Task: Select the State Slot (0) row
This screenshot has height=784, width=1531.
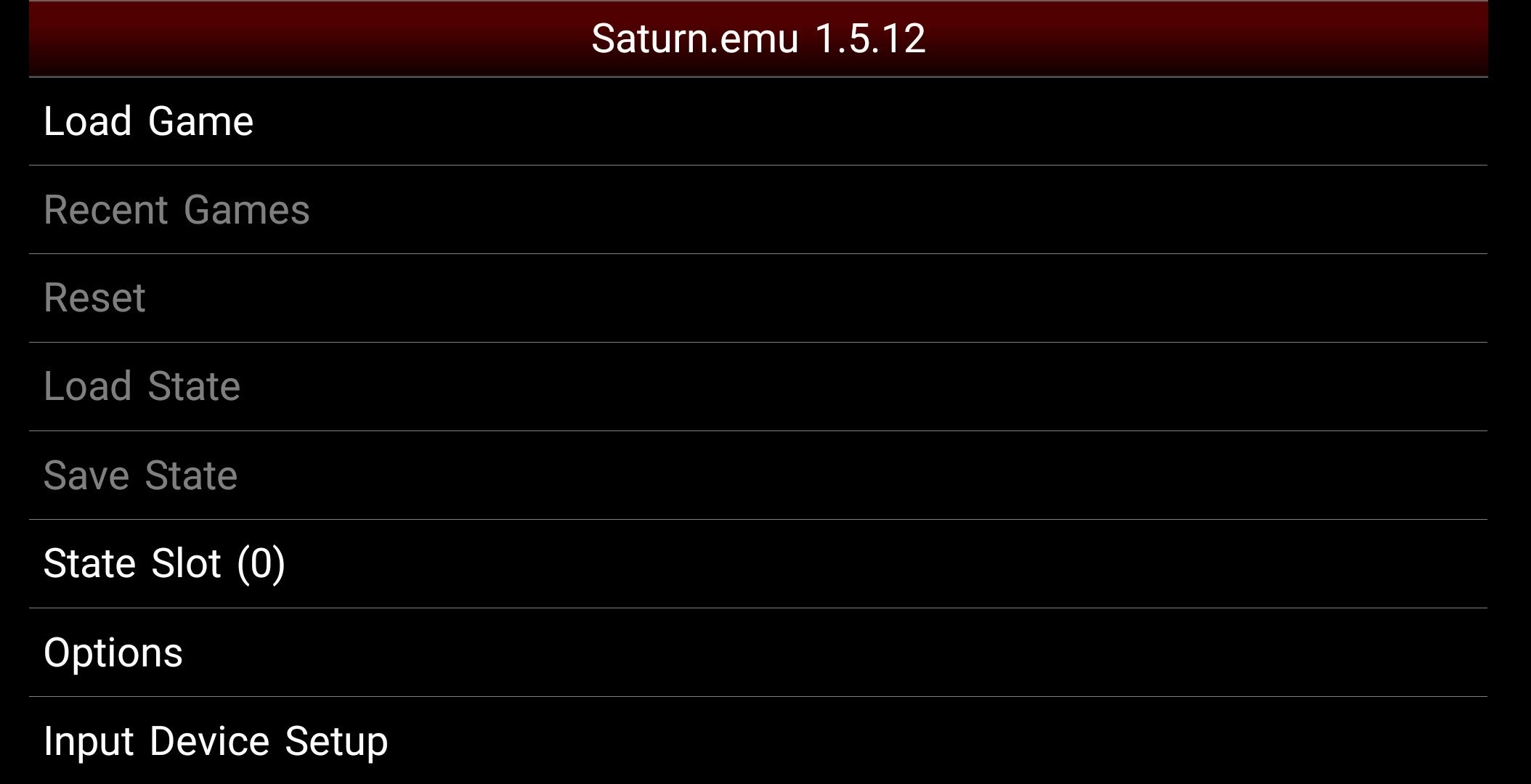Action: coord(164,563)
